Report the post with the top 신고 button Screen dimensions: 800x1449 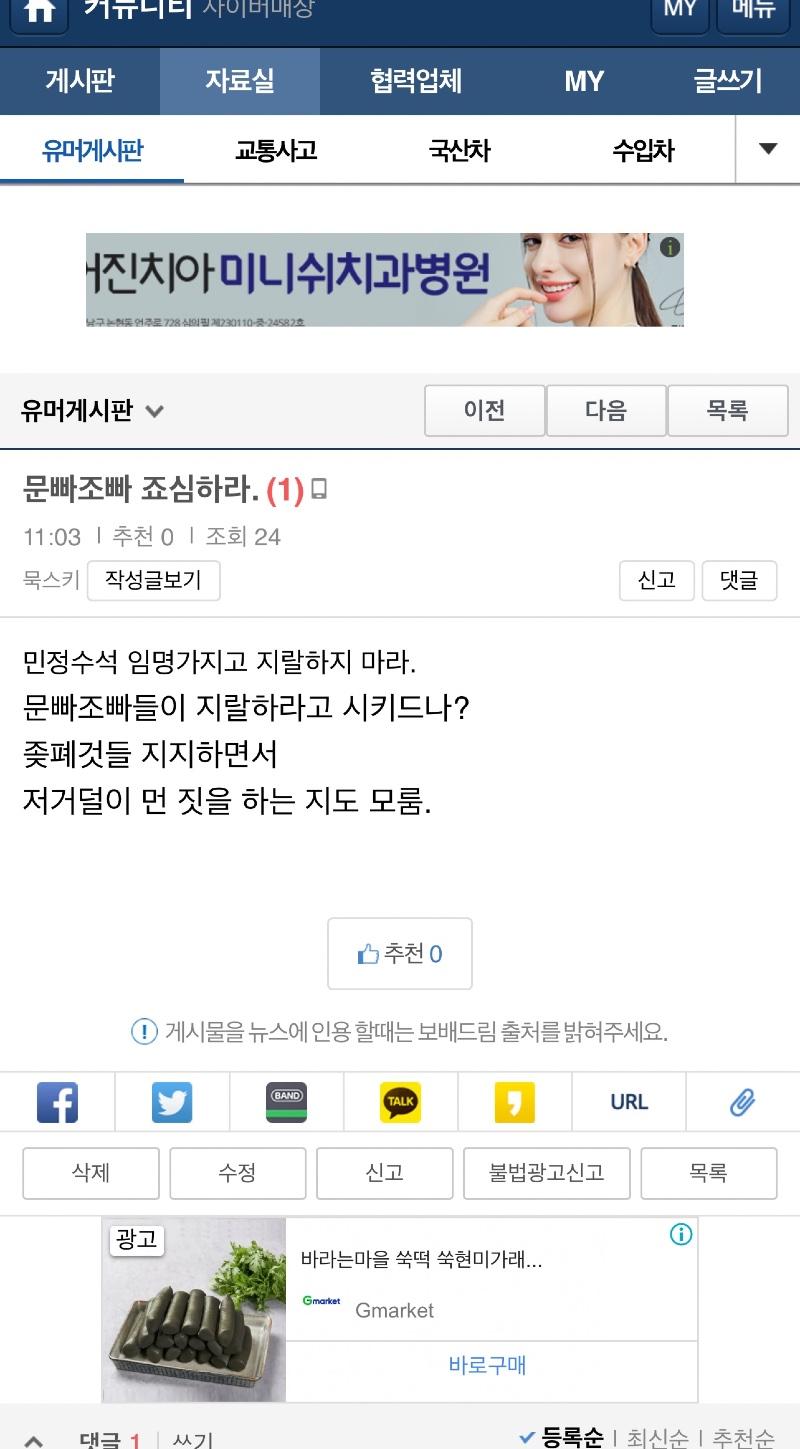point(656,580)
